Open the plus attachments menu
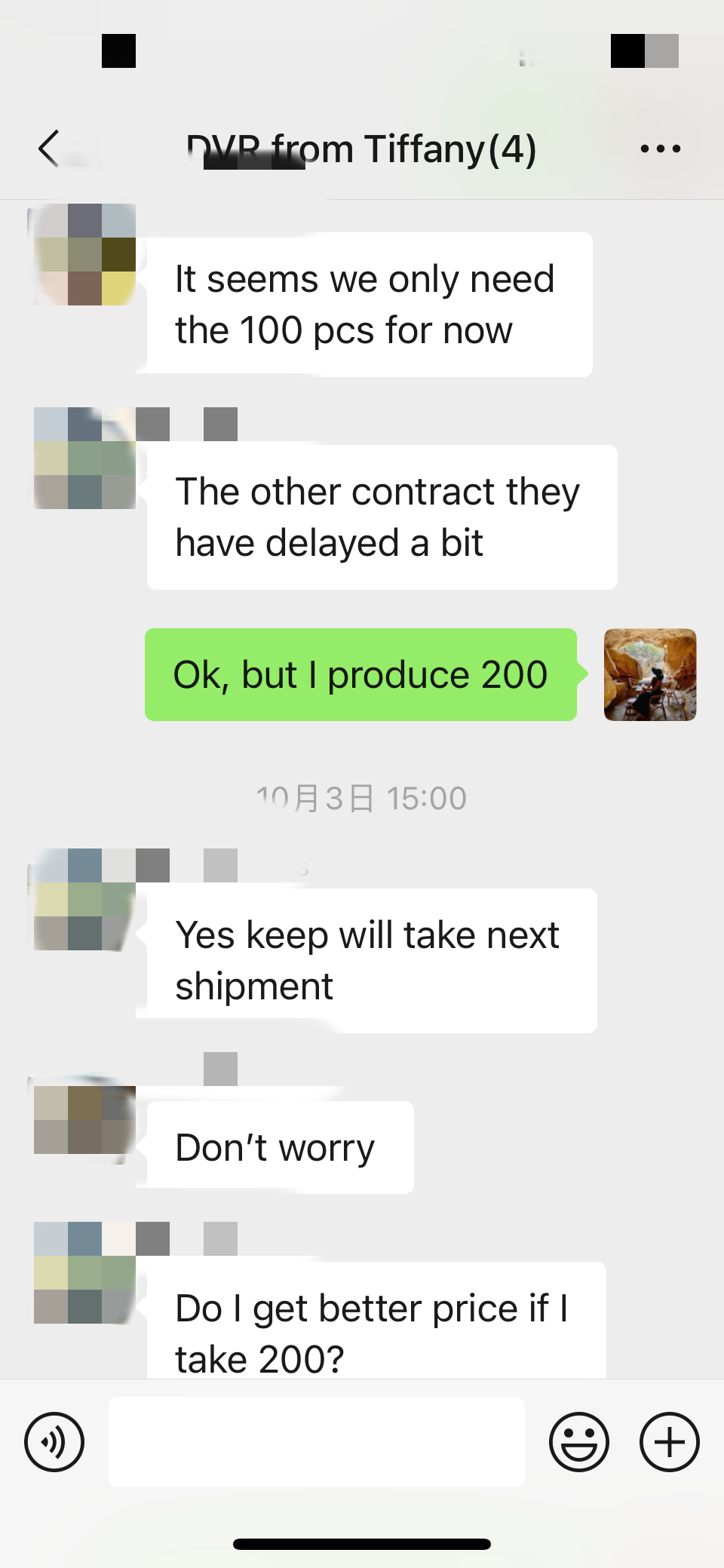Viewport: 724px width, 1568px height. tap(670, 1442)
